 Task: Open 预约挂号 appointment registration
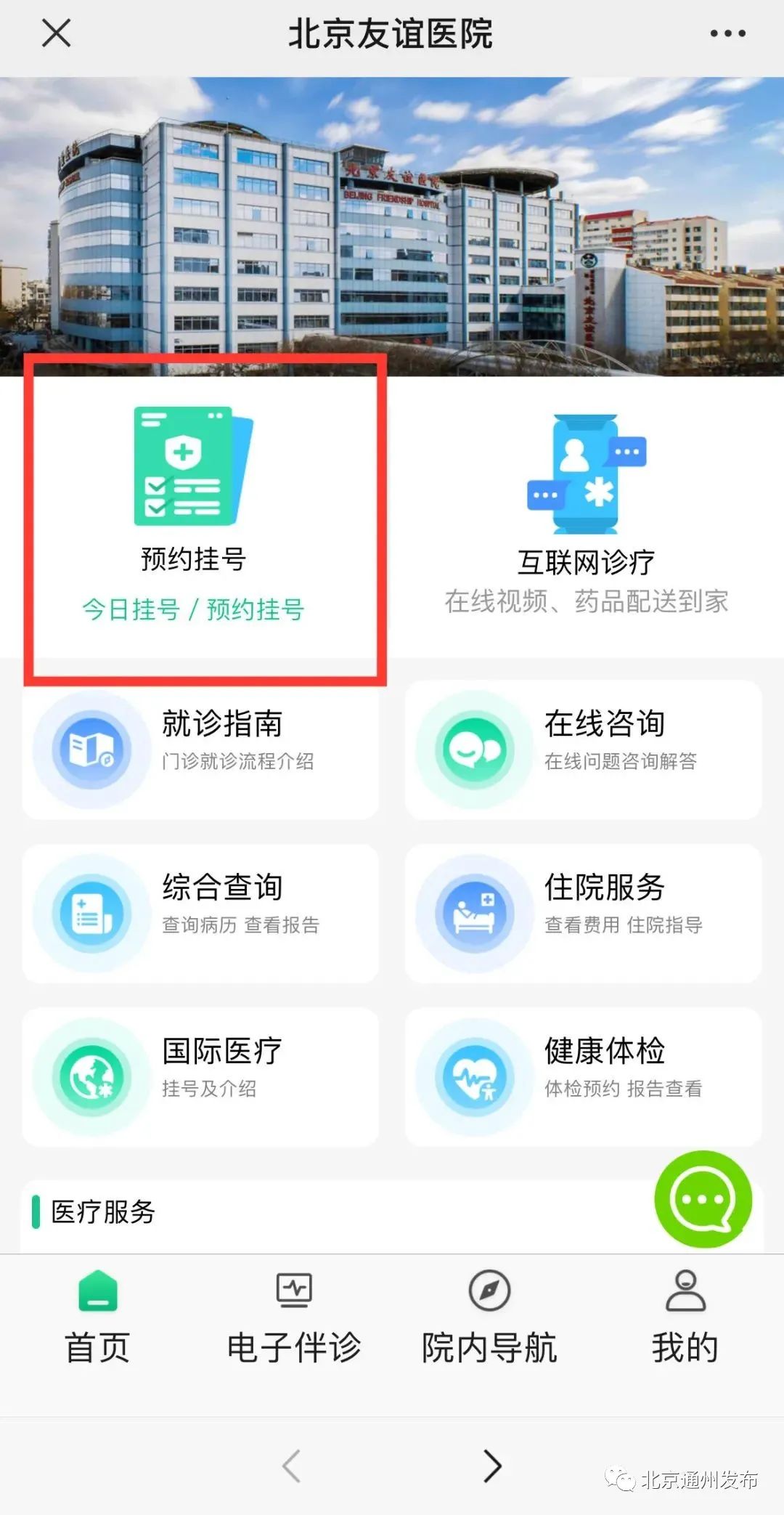tap(194, 516)
